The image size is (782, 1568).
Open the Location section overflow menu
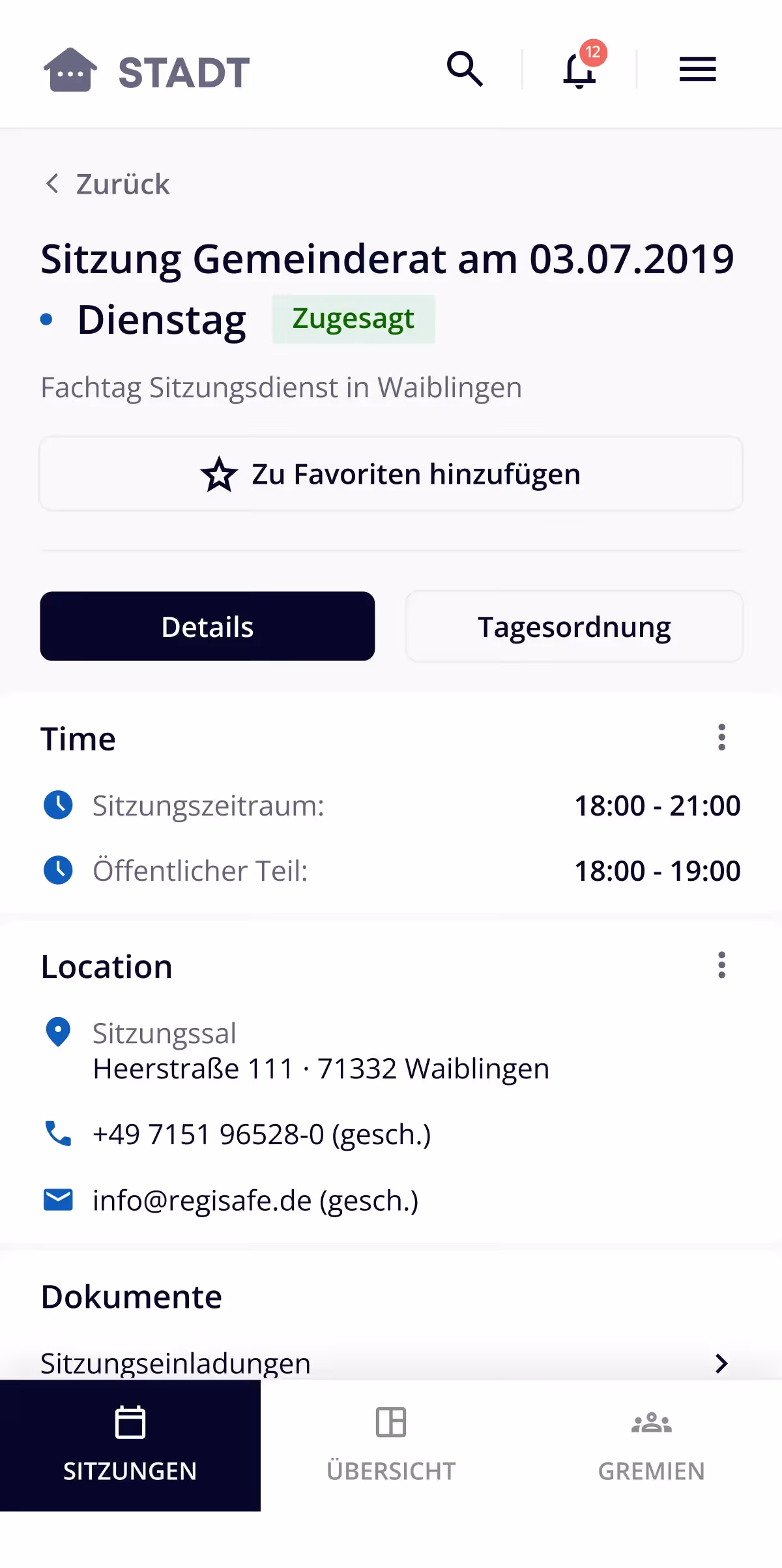[721, 965]
